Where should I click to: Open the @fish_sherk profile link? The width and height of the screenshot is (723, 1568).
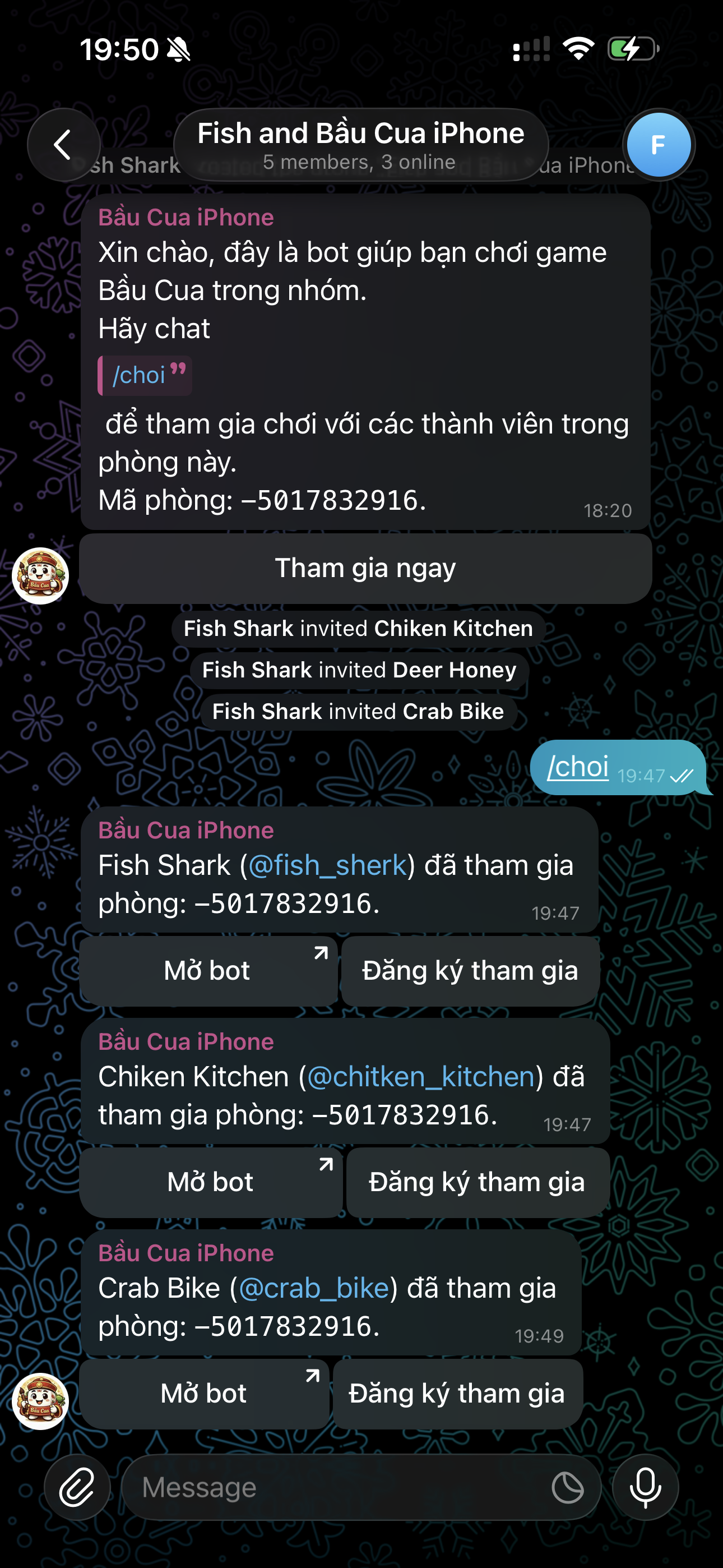coord(328,864)
